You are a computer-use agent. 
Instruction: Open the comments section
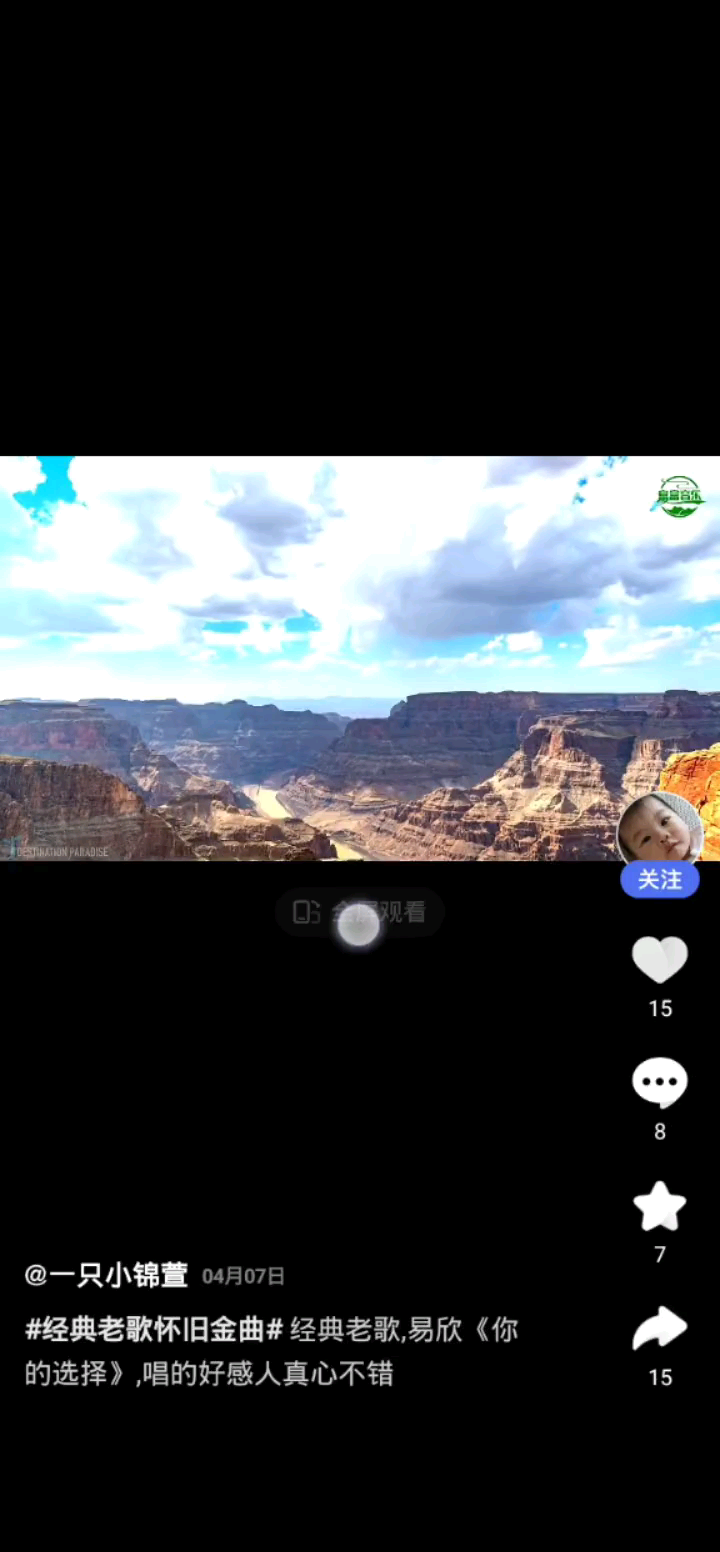point(660,1083)
